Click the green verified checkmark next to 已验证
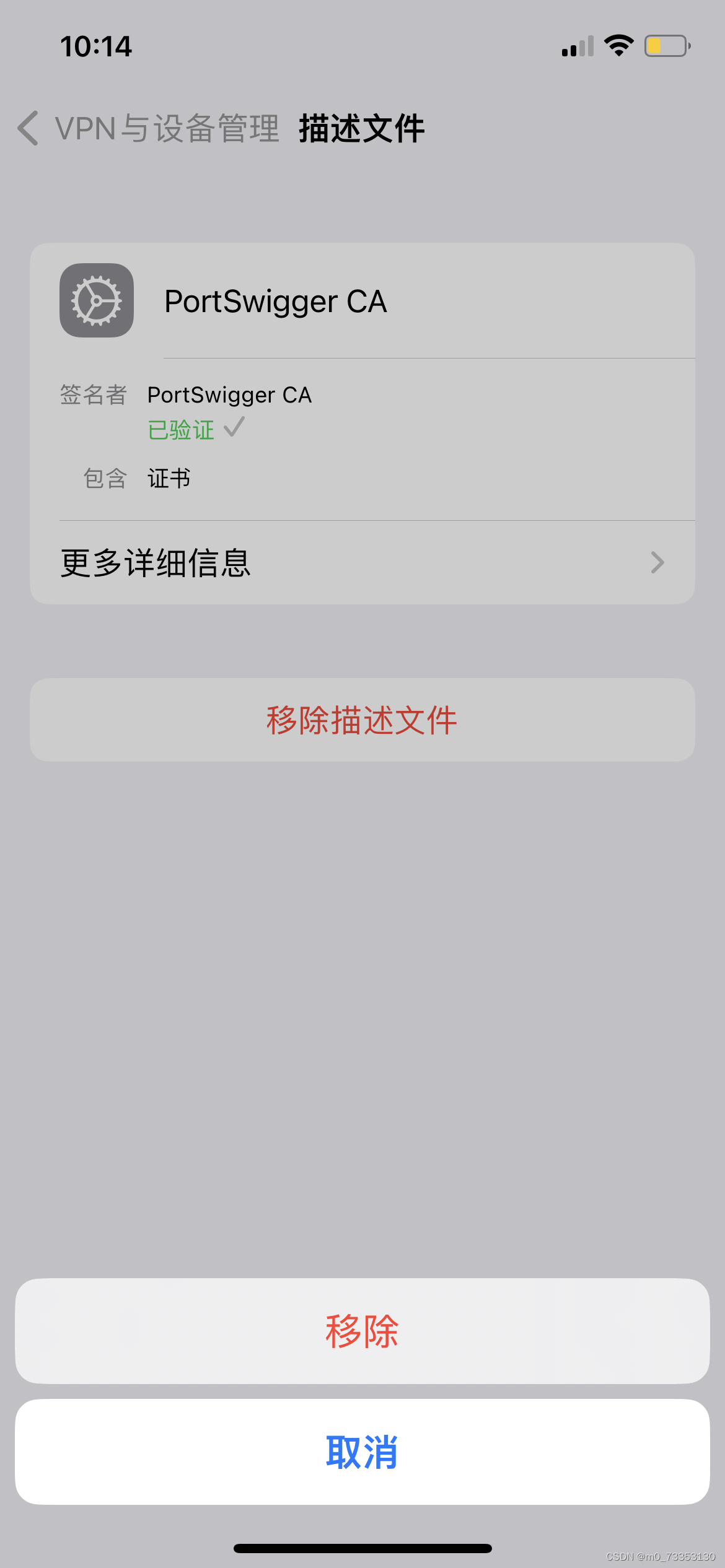Screen dimensions: 725x1568 [235, 429]
